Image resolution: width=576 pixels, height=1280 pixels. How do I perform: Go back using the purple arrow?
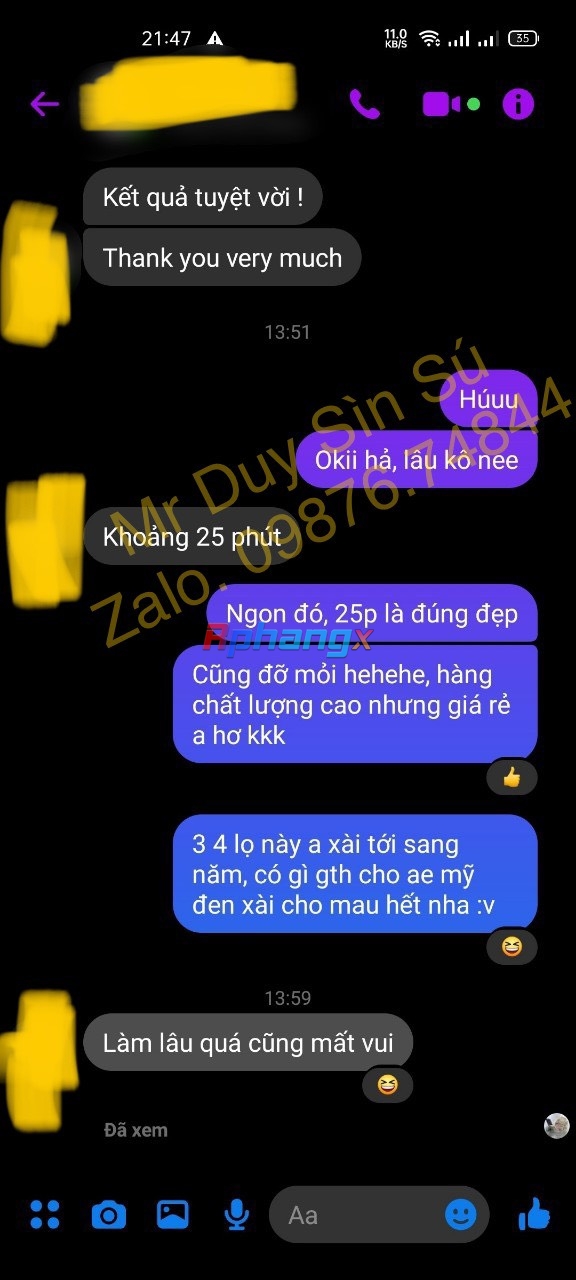(x=45, y=104)
